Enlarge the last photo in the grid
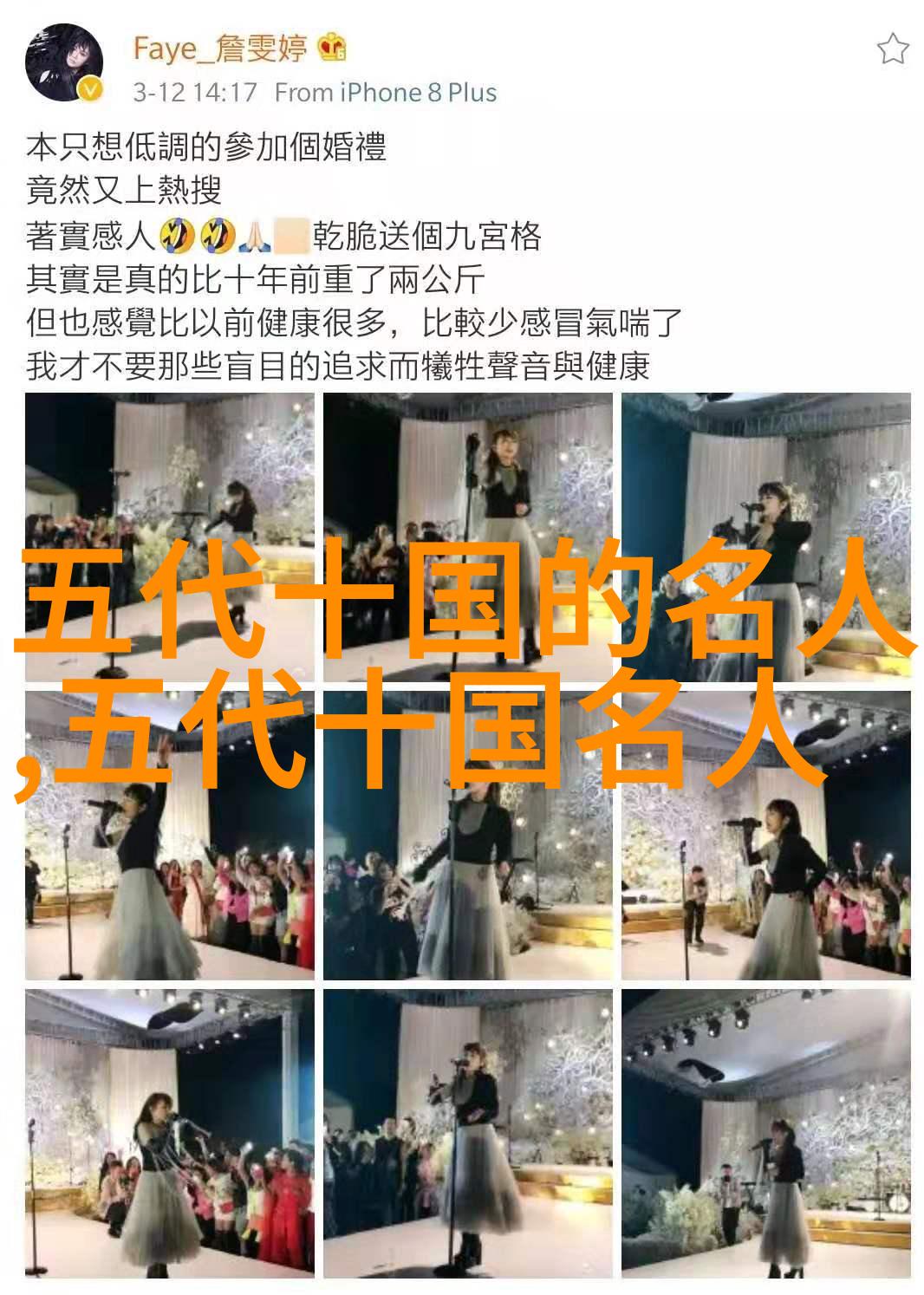 pyautogui.click(x=766, y=1134)
